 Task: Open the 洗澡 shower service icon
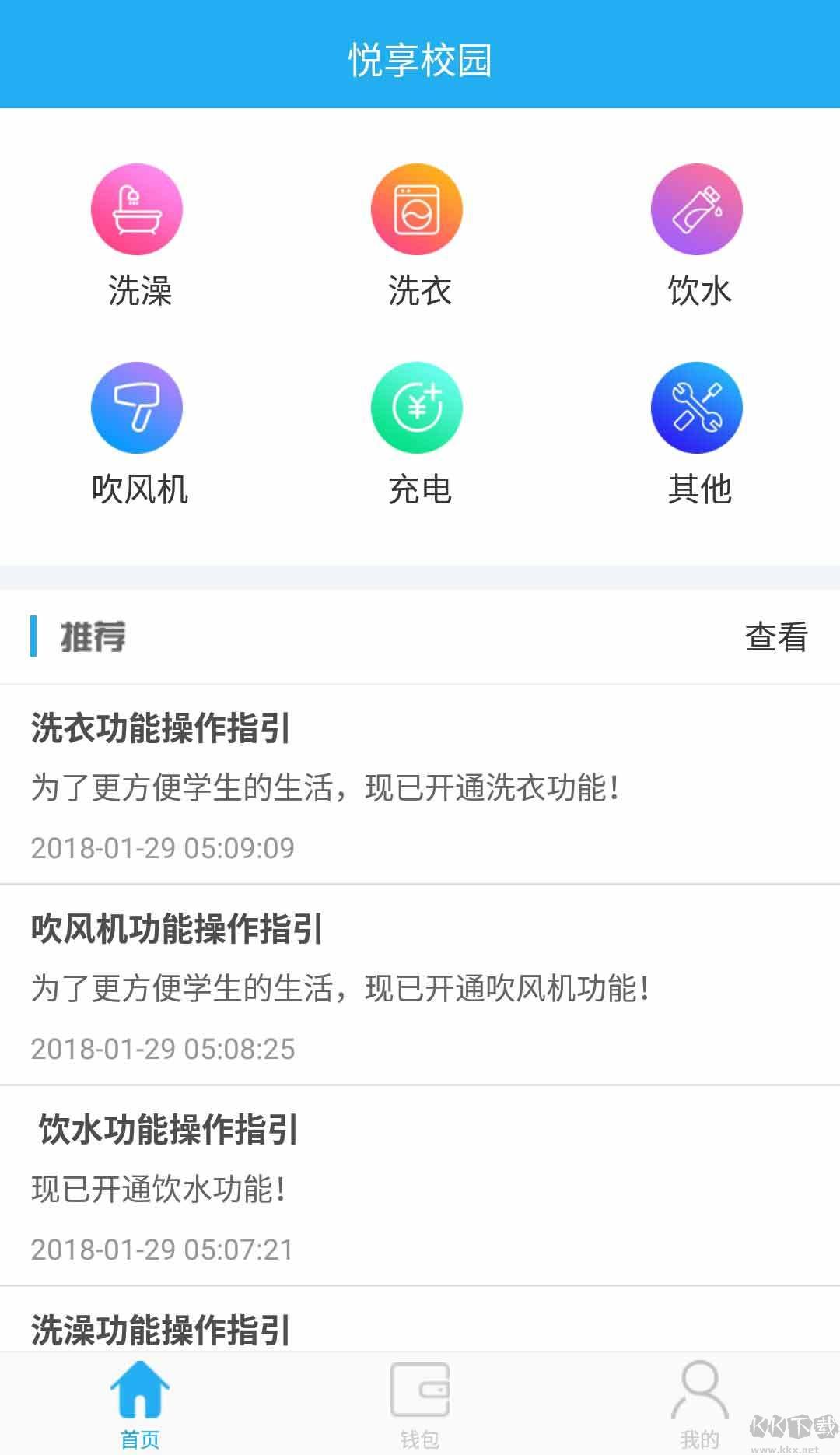click(x=137, y=209)
